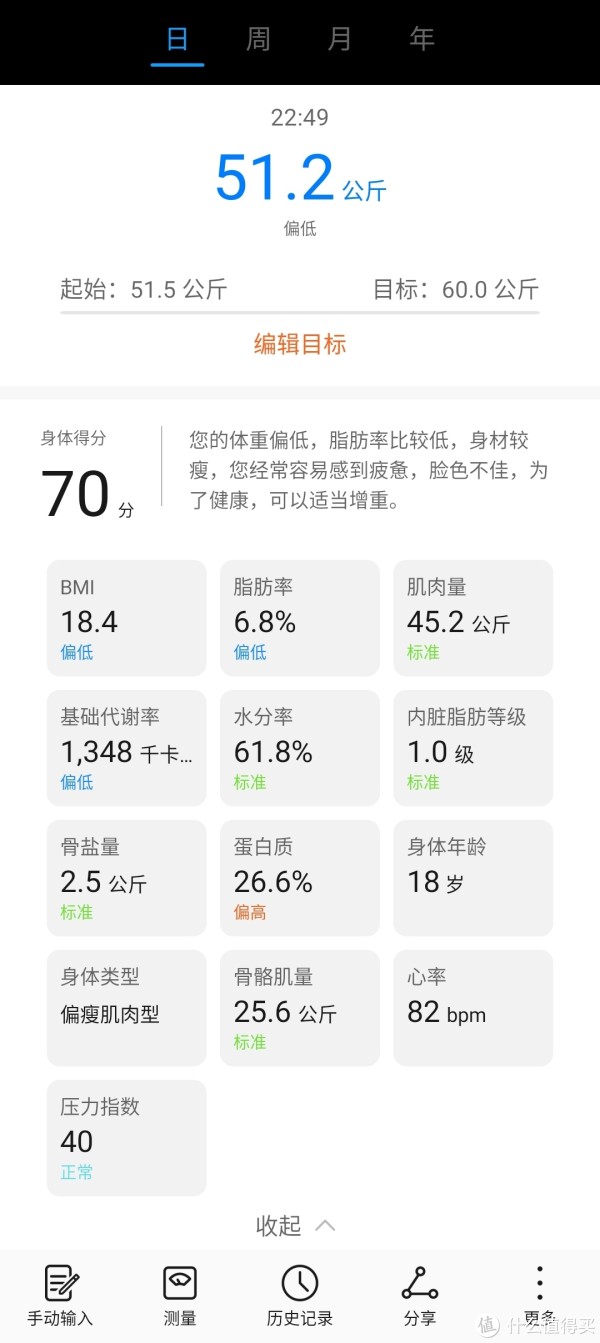This screenshot has height=1343, width=600.
Task: Tap 手动输入 to enter weight manually
Action: 60,1296
